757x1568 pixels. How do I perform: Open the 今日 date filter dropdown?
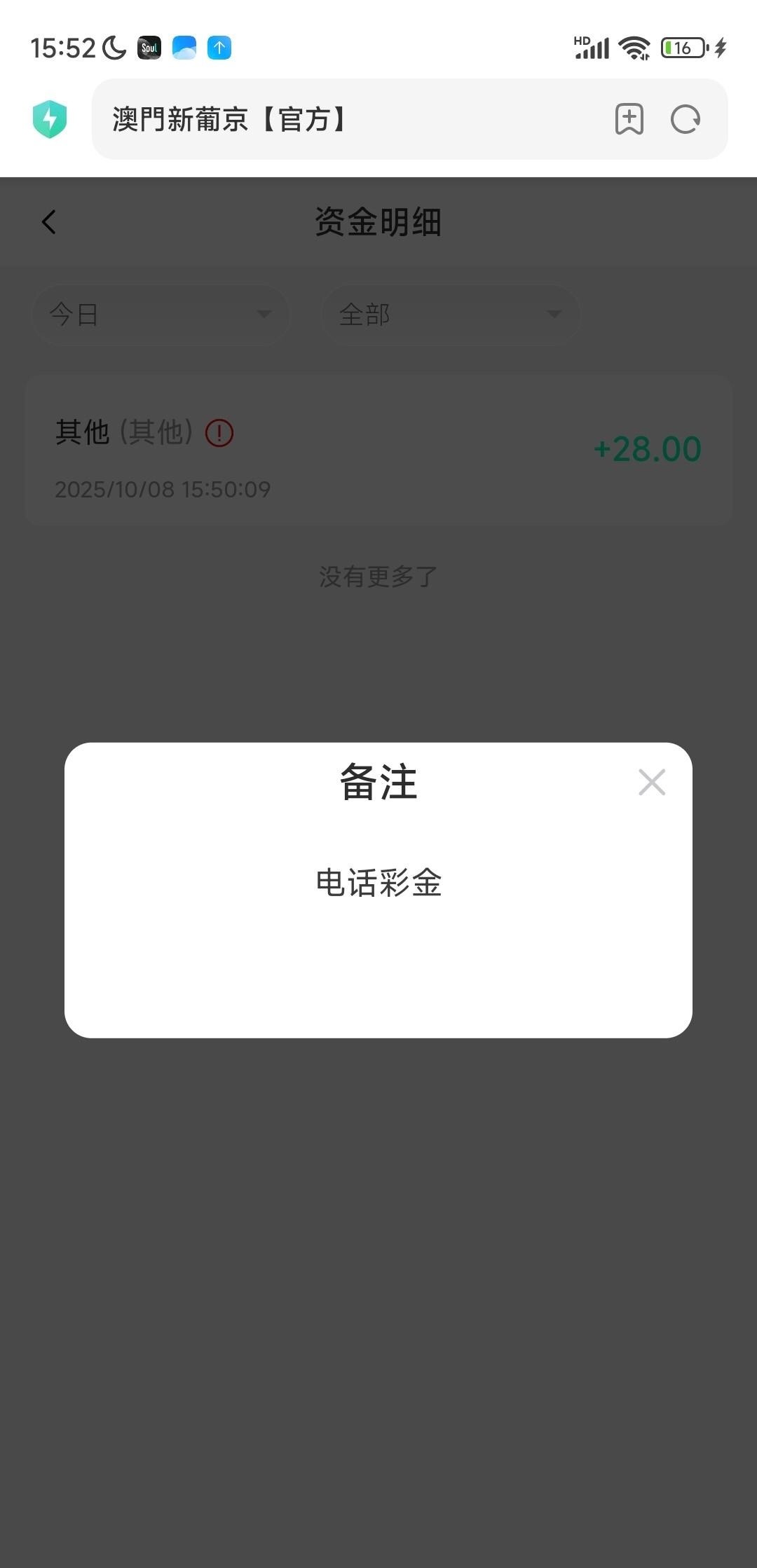click(x=161, y=315)
